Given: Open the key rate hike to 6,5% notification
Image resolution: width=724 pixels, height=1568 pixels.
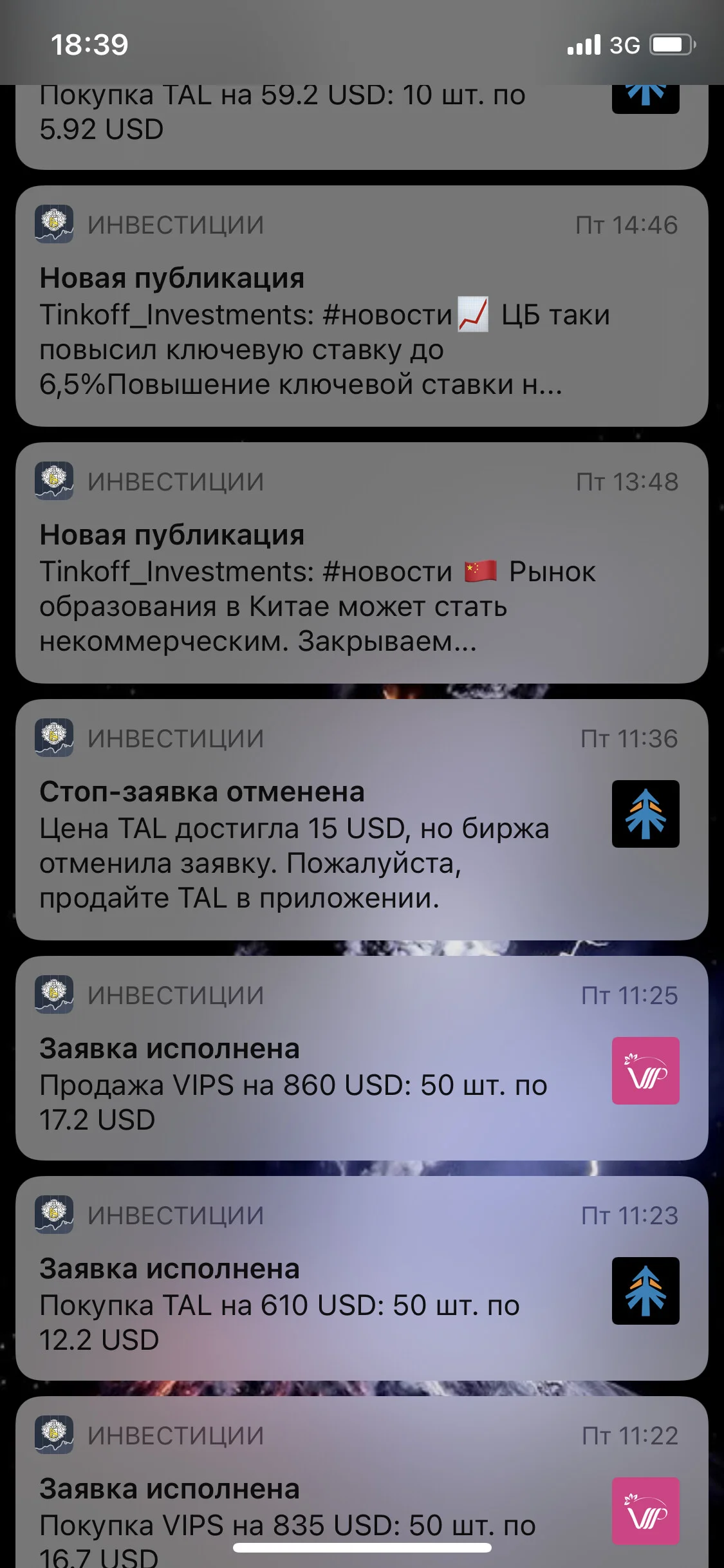Looking at the screenshot, I should pos(362,306).
